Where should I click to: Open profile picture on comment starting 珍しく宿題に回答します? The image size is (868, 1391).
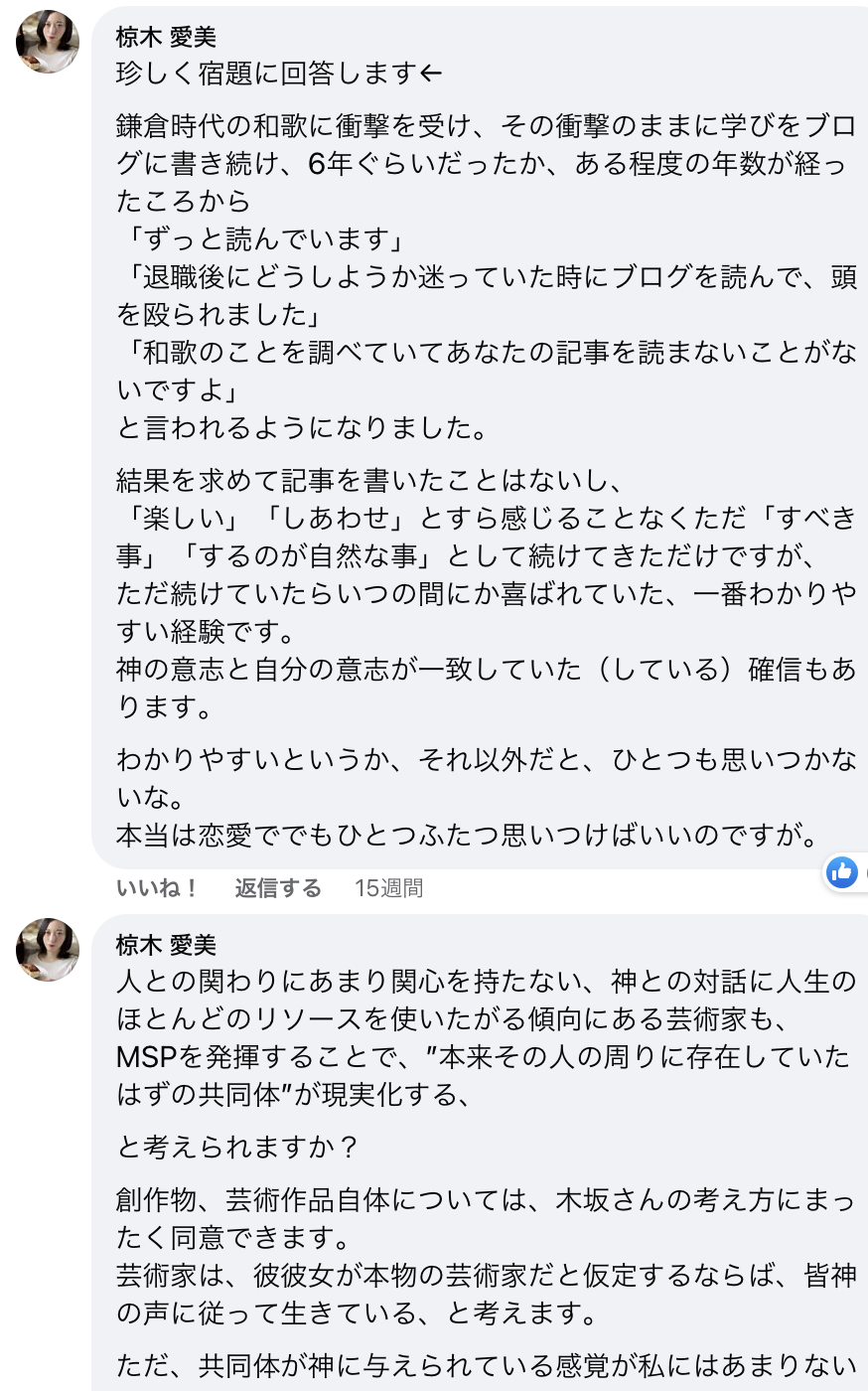click(x=48, y=42)
